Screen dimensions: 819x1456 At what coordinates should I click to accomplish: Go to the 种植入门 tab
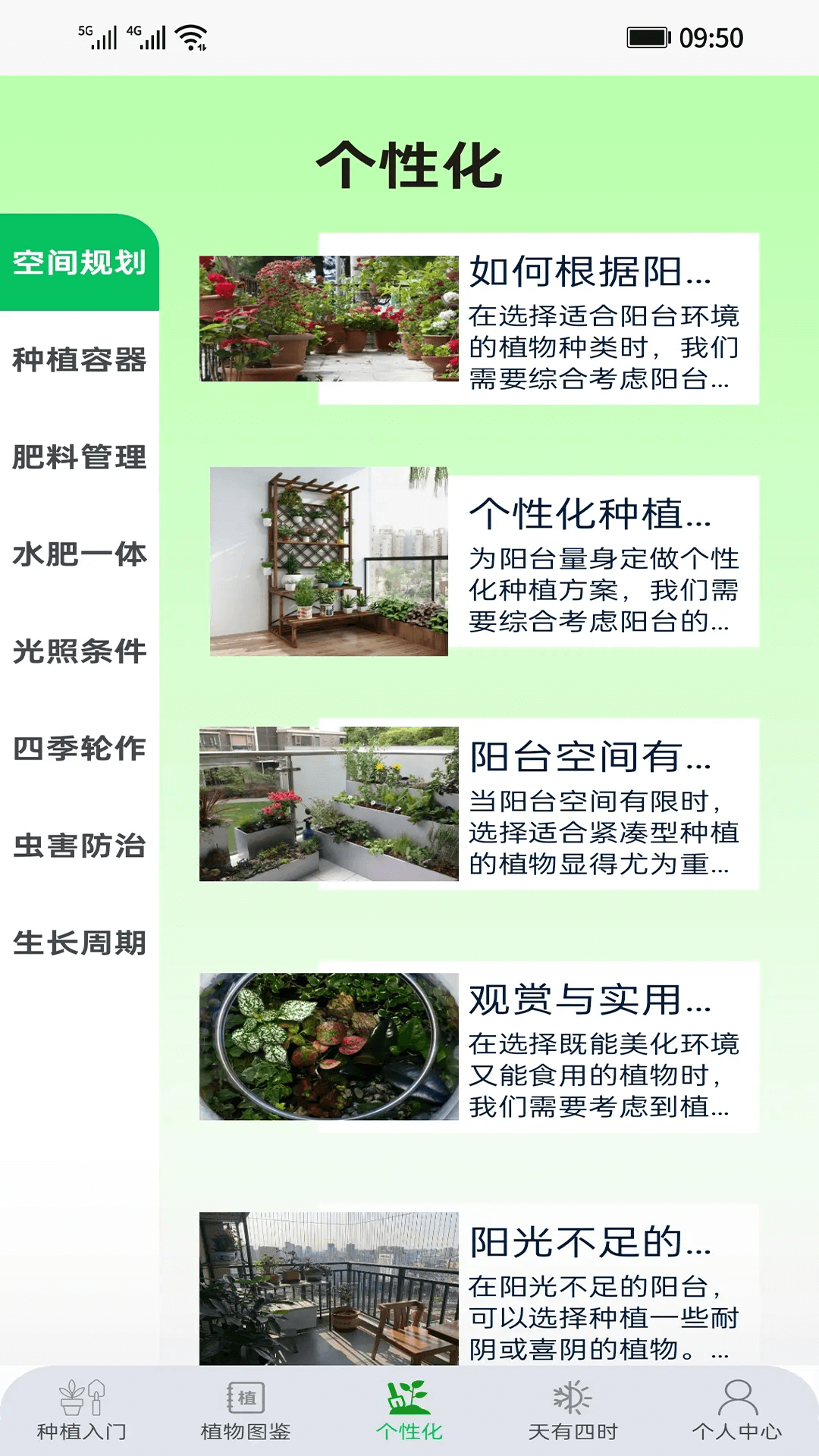pyautogui.click(x=82, y=1410)
